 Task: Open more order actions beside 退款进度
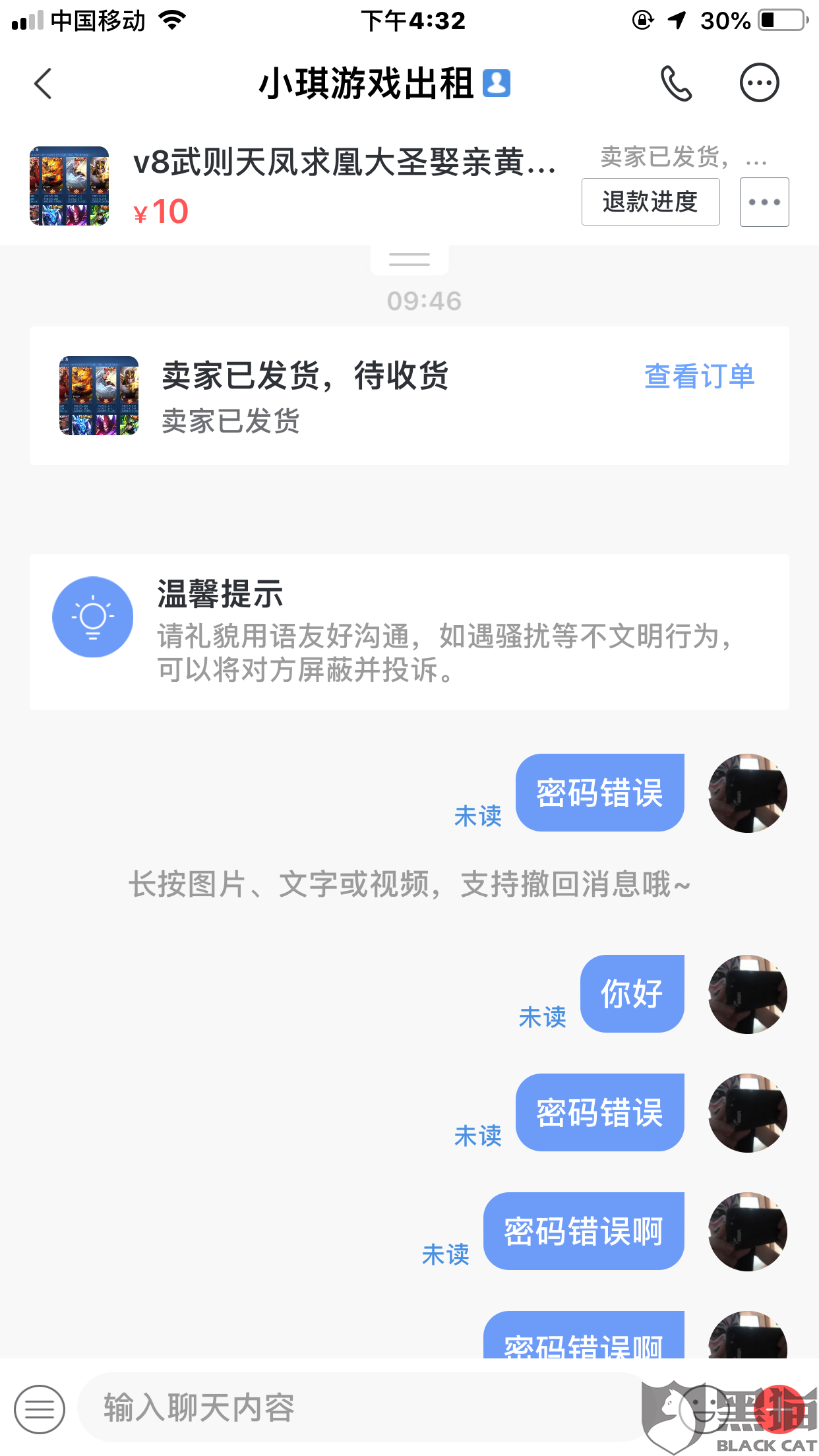[764, 202]
